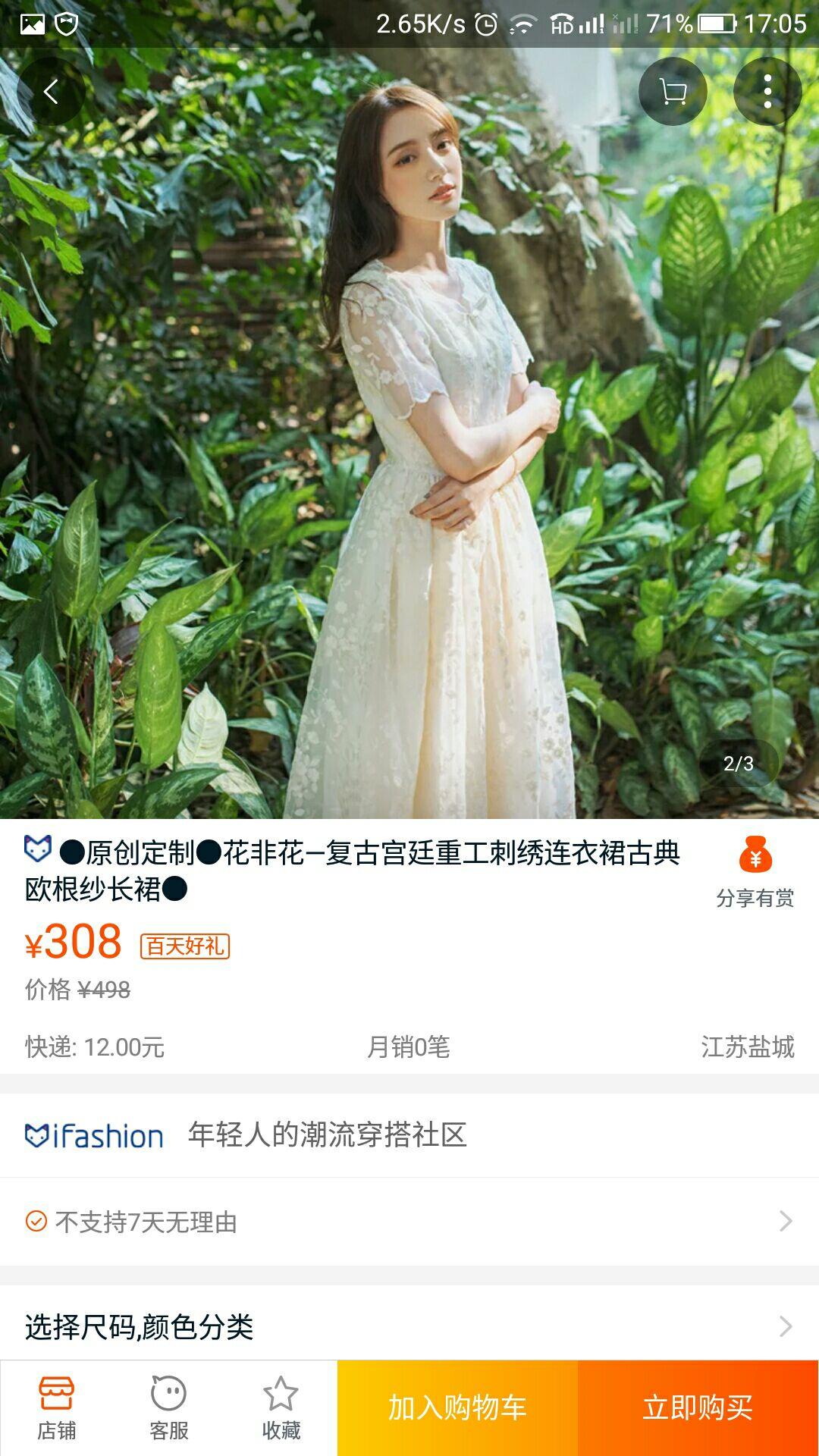Image resolution: width=819 pixels, height=1456 pixels.
Task: Open the shopping cart icon
Action: pyautogui.click(x=673, y=93)
